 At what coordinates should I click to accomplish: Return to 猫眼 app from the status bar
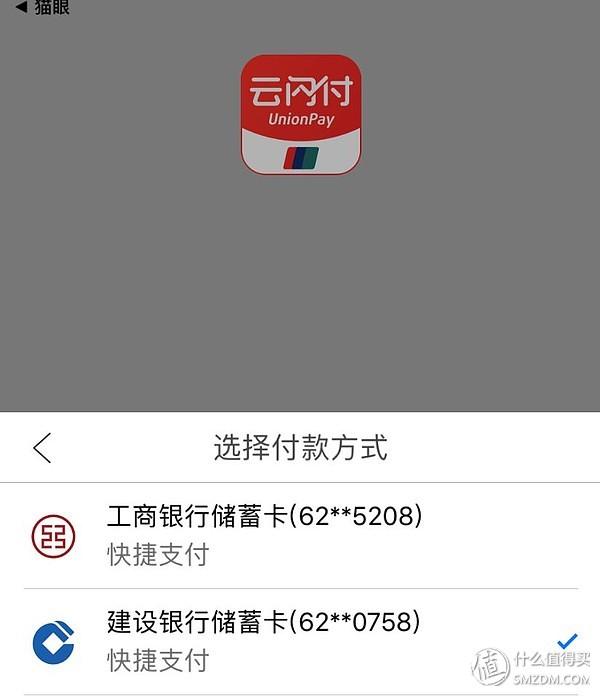[42, 7]
